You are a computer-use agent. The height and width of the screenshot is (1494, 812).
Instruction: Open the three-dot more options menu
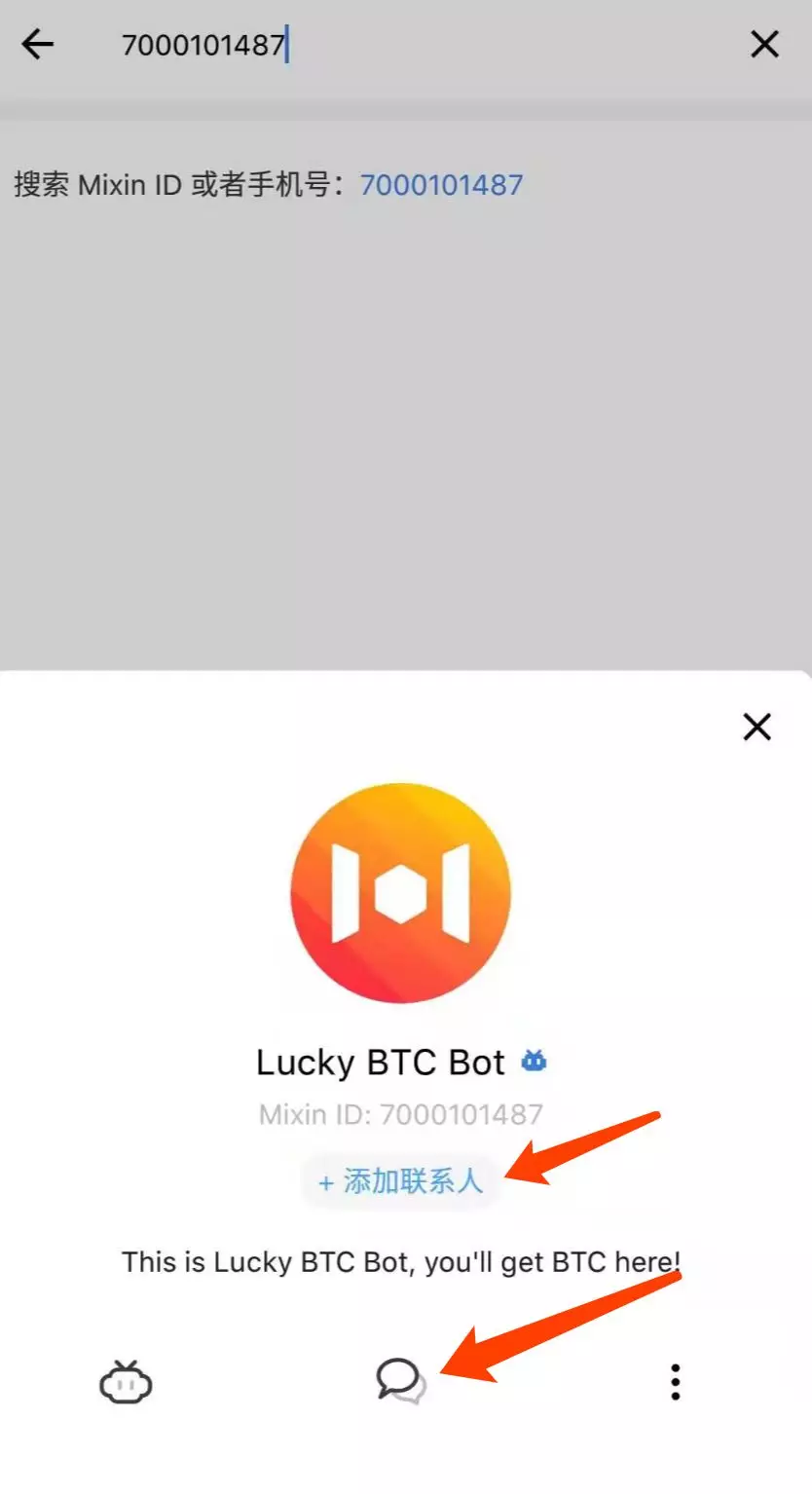coord(675,1382)
